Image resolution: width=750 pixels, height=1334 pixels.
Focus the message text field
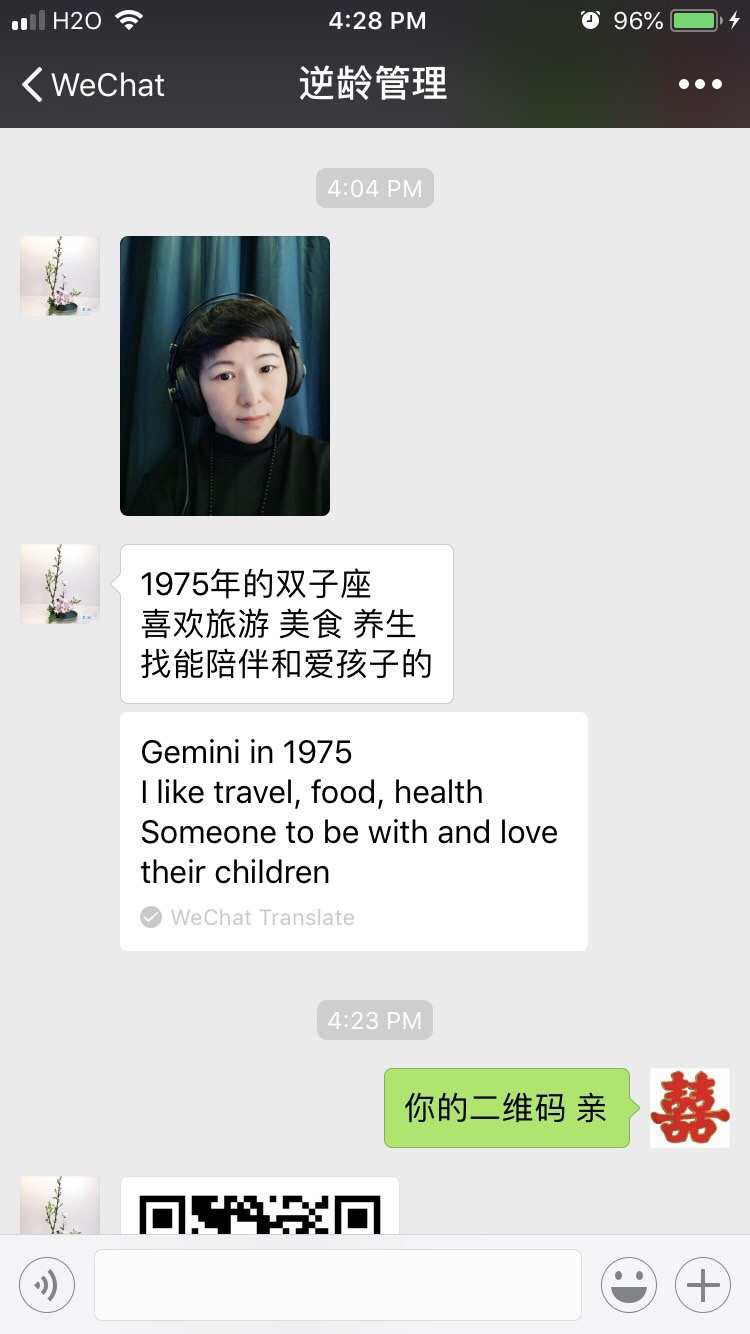(338, 1285)
